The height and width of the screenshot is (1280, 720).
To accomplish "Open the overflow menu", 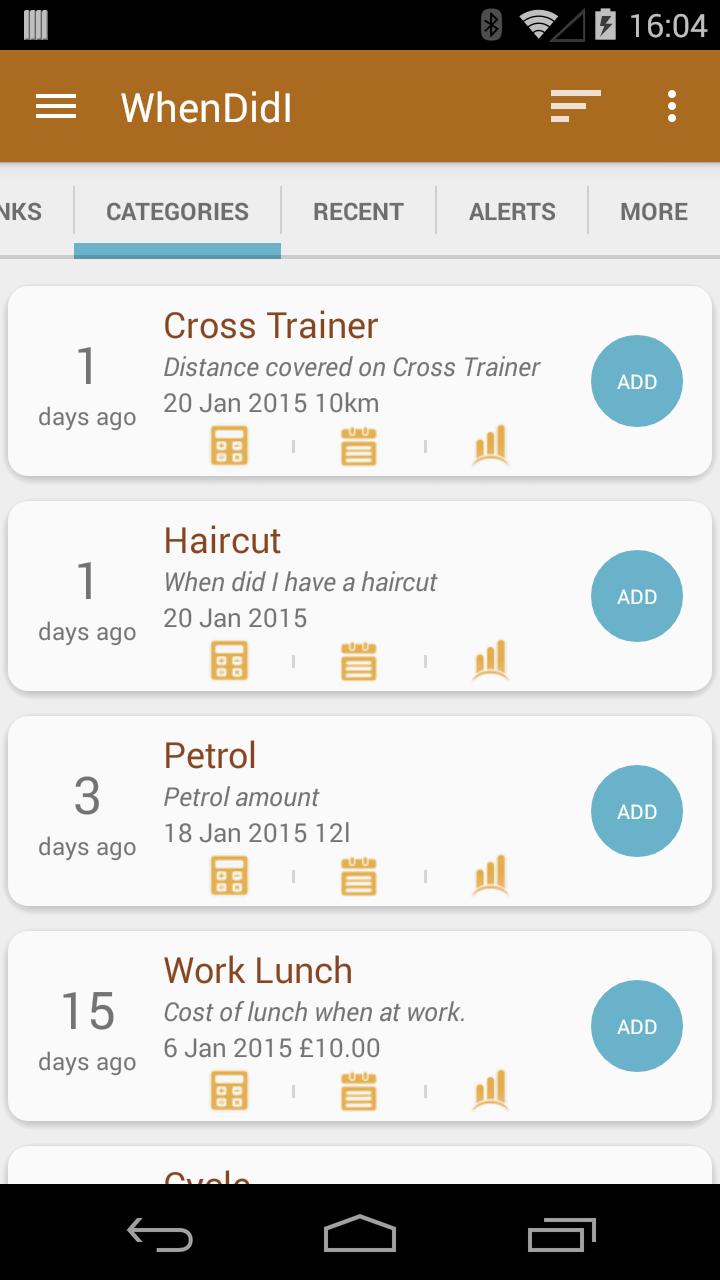I will pos(672,107).
